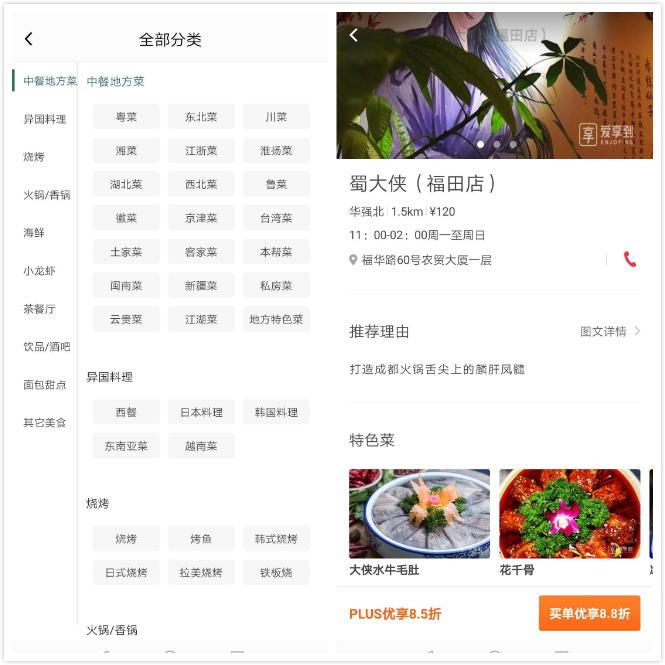This screenshot has width=665, height=665.
Task: Go back from the 蜀大侠 restaurant page
Action: pos(353,35)
